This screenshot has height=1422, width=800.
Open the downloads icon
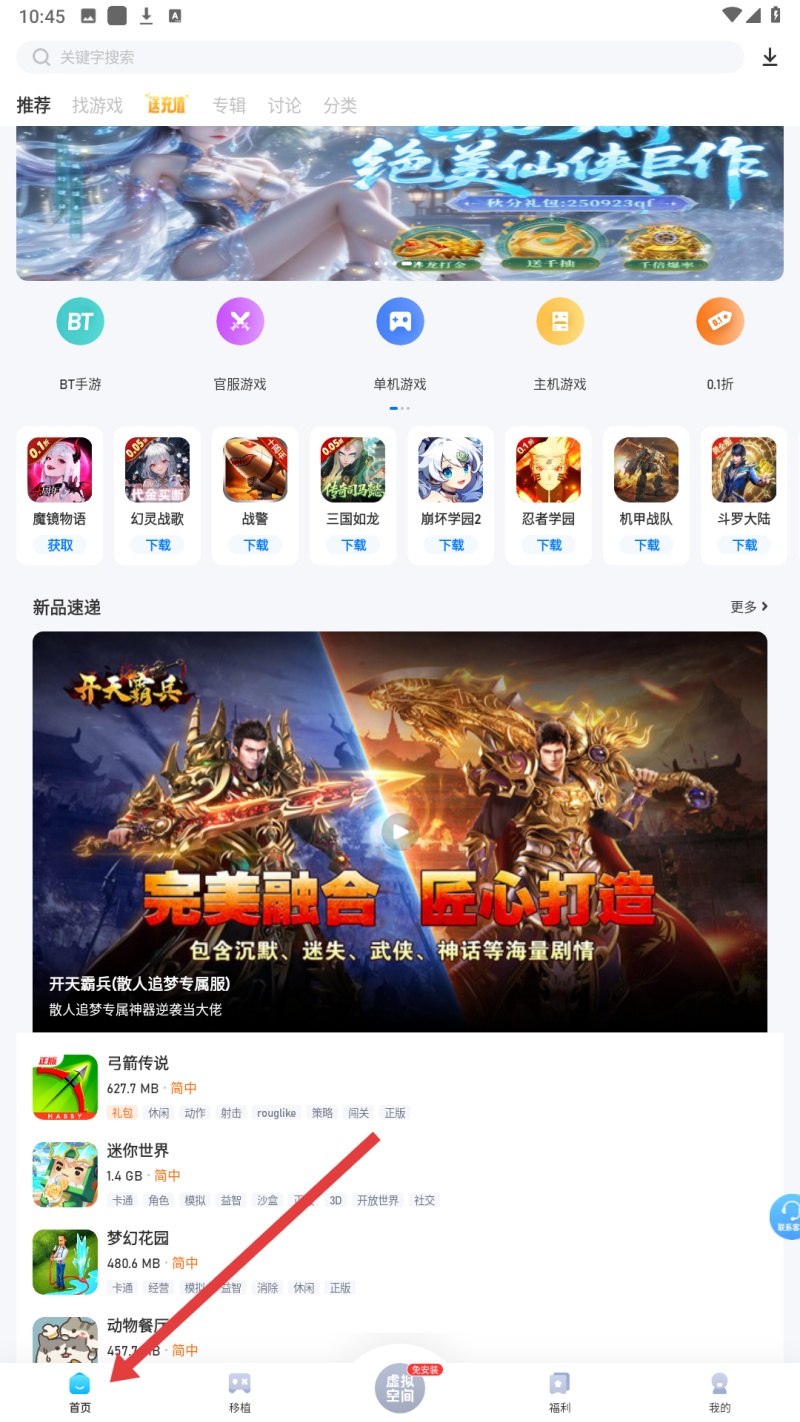click(769, 57)
